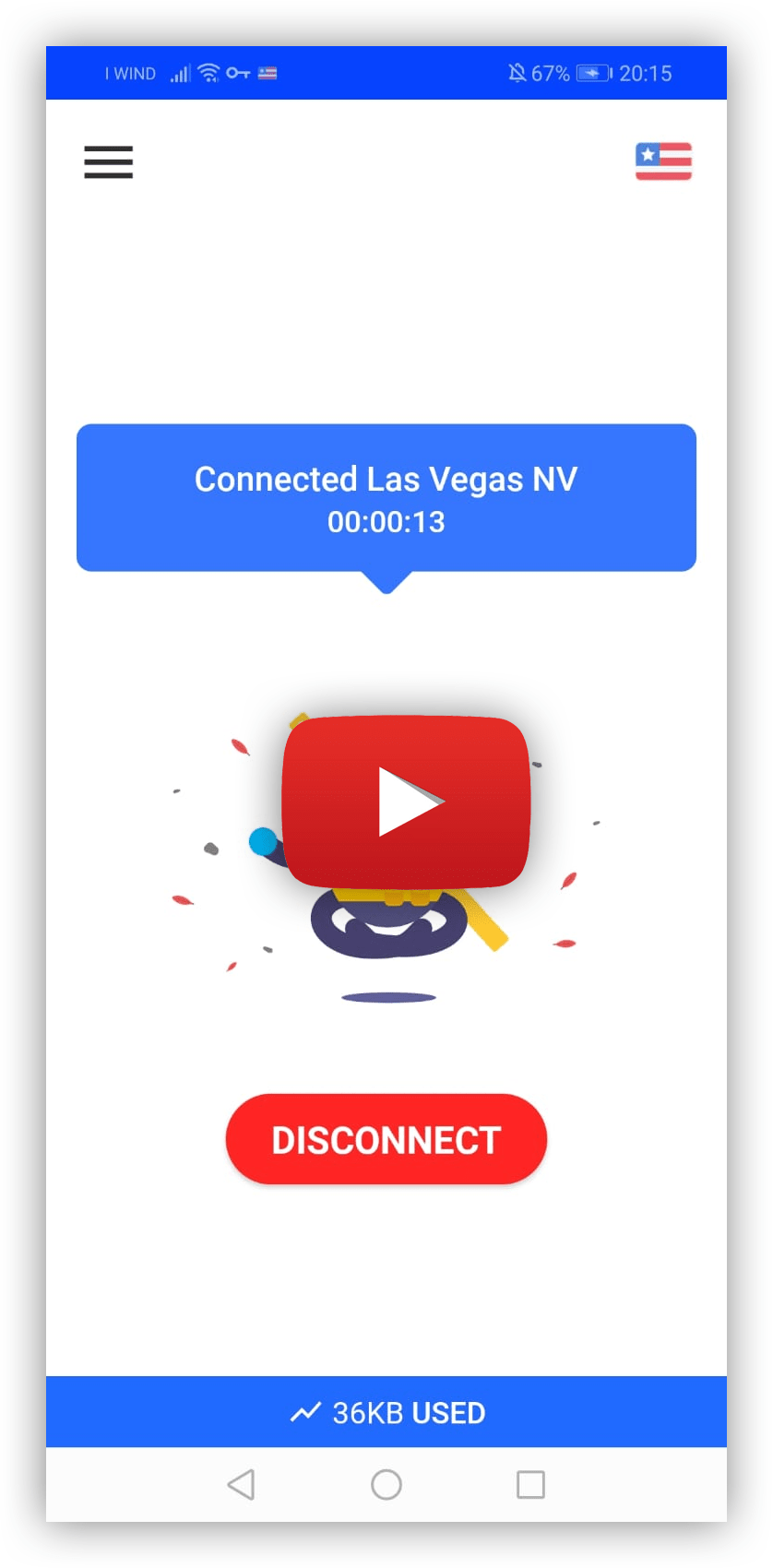Open the US flag server selector
Image resolution: width=773 pixels, height=1568 pixels.
(x=663, y=161)
